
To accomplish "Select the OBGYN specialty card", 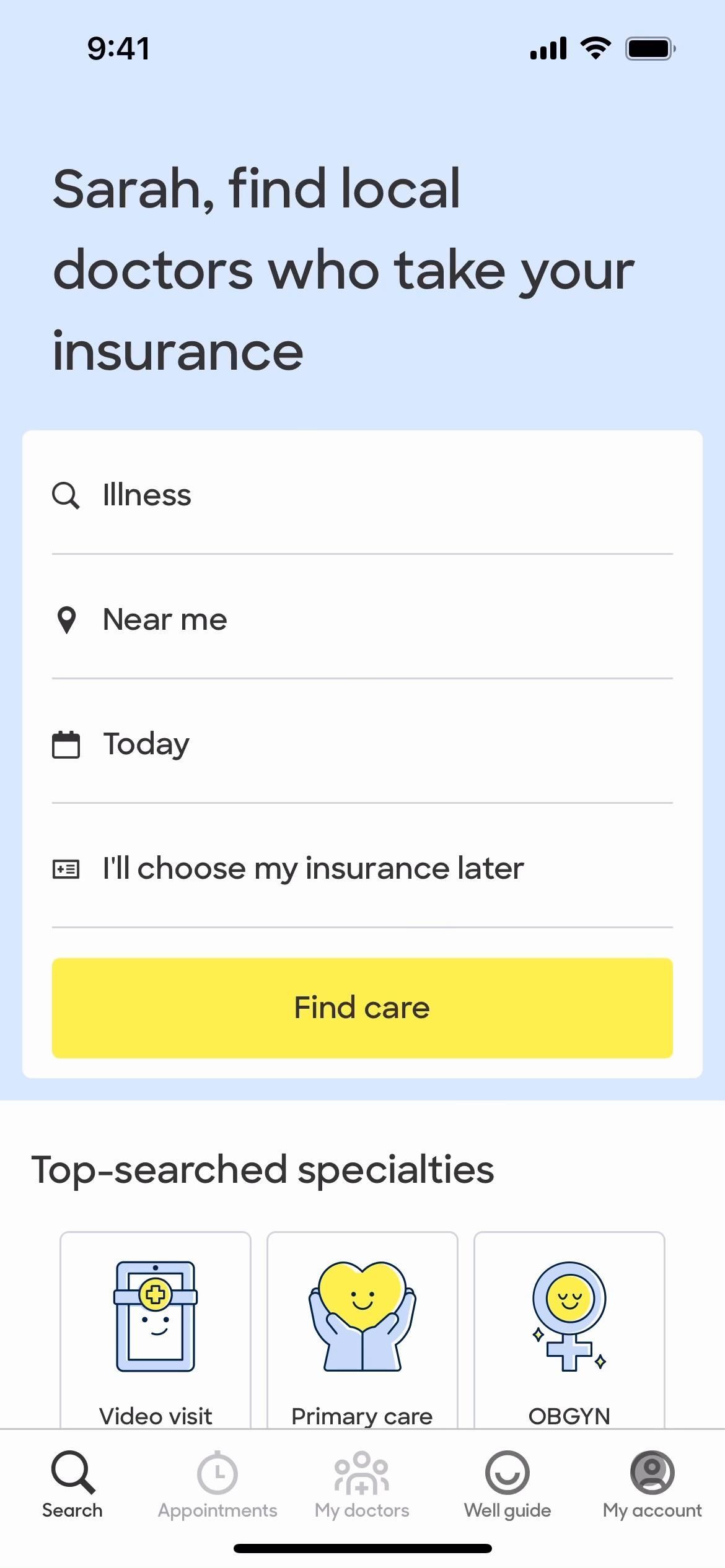I will [x=569, y=1331].
